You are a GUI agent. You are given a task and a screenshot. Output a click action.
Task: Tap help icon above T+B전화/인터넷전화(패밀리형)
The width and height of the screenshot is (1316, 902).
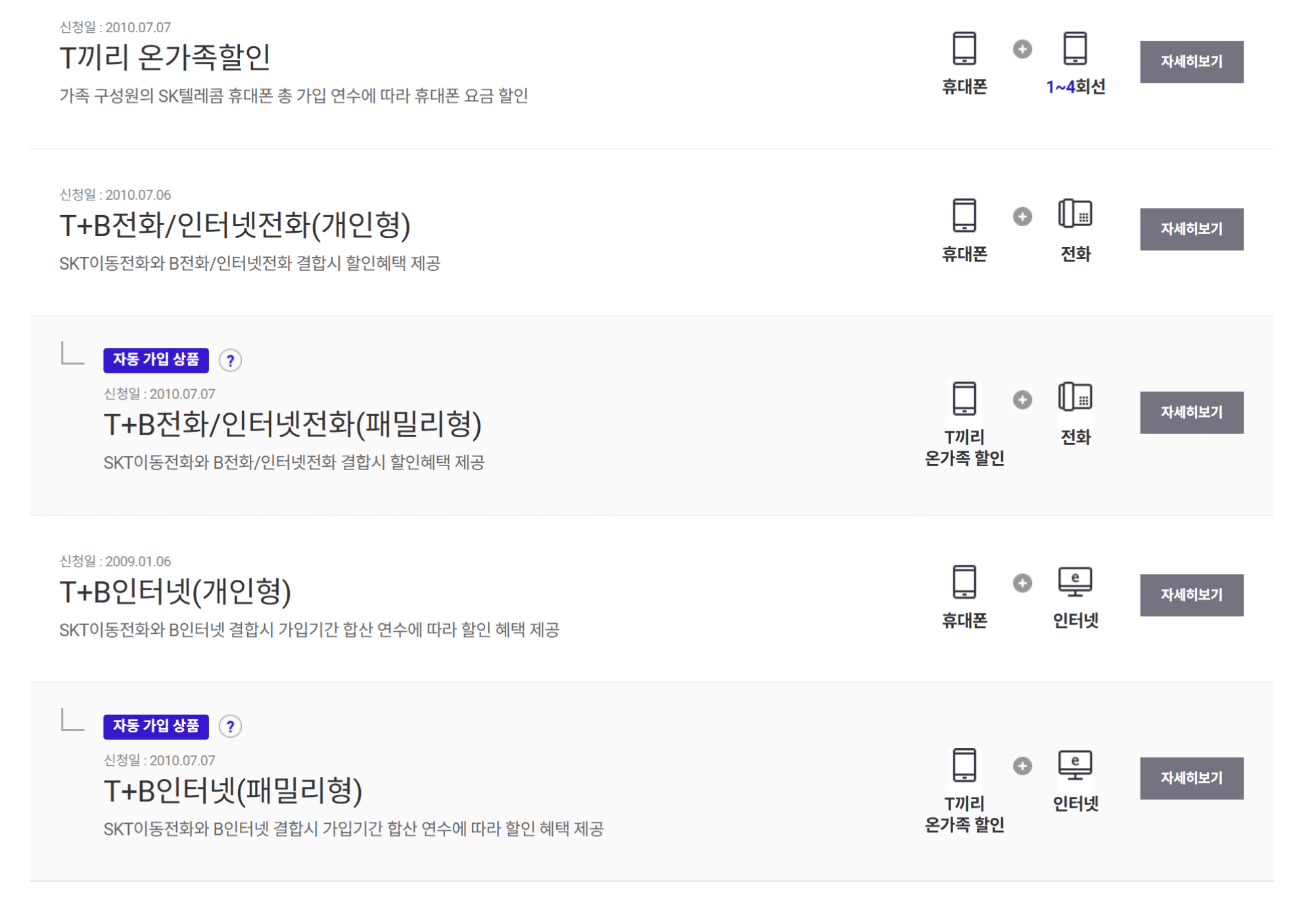pos(230,360)
